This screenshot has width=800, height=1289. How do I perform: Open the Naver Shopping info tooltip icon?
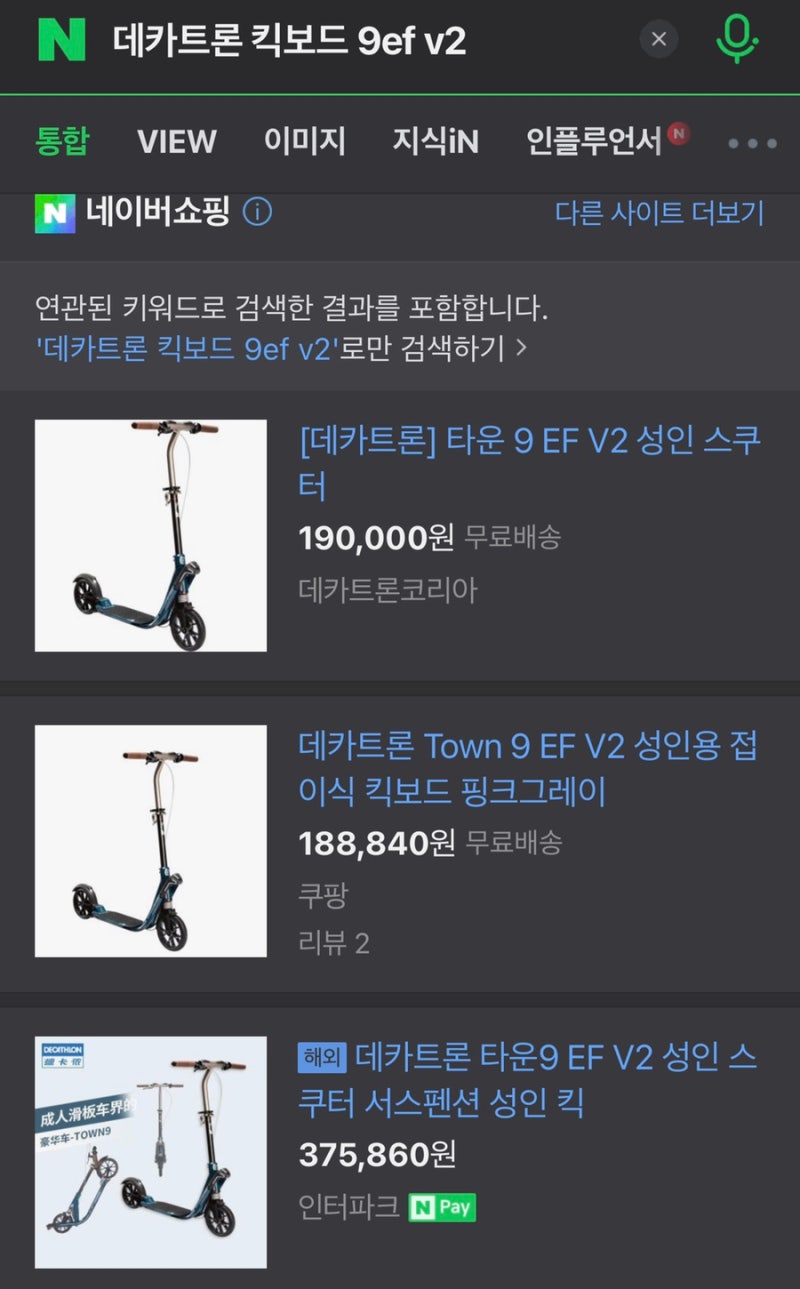[258, 212]
